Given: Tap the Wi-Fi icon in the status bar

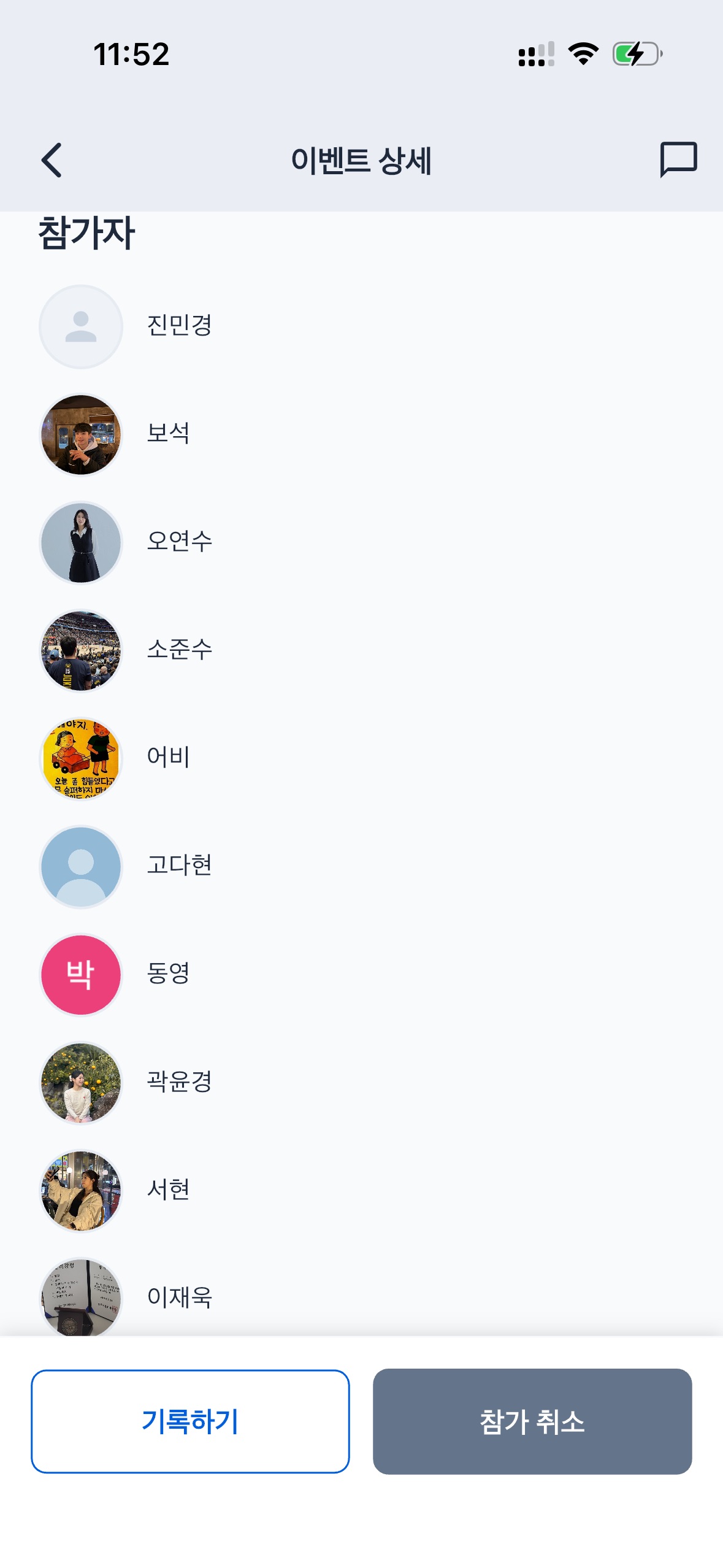Looking at the screenshot, I should (582, 54).
